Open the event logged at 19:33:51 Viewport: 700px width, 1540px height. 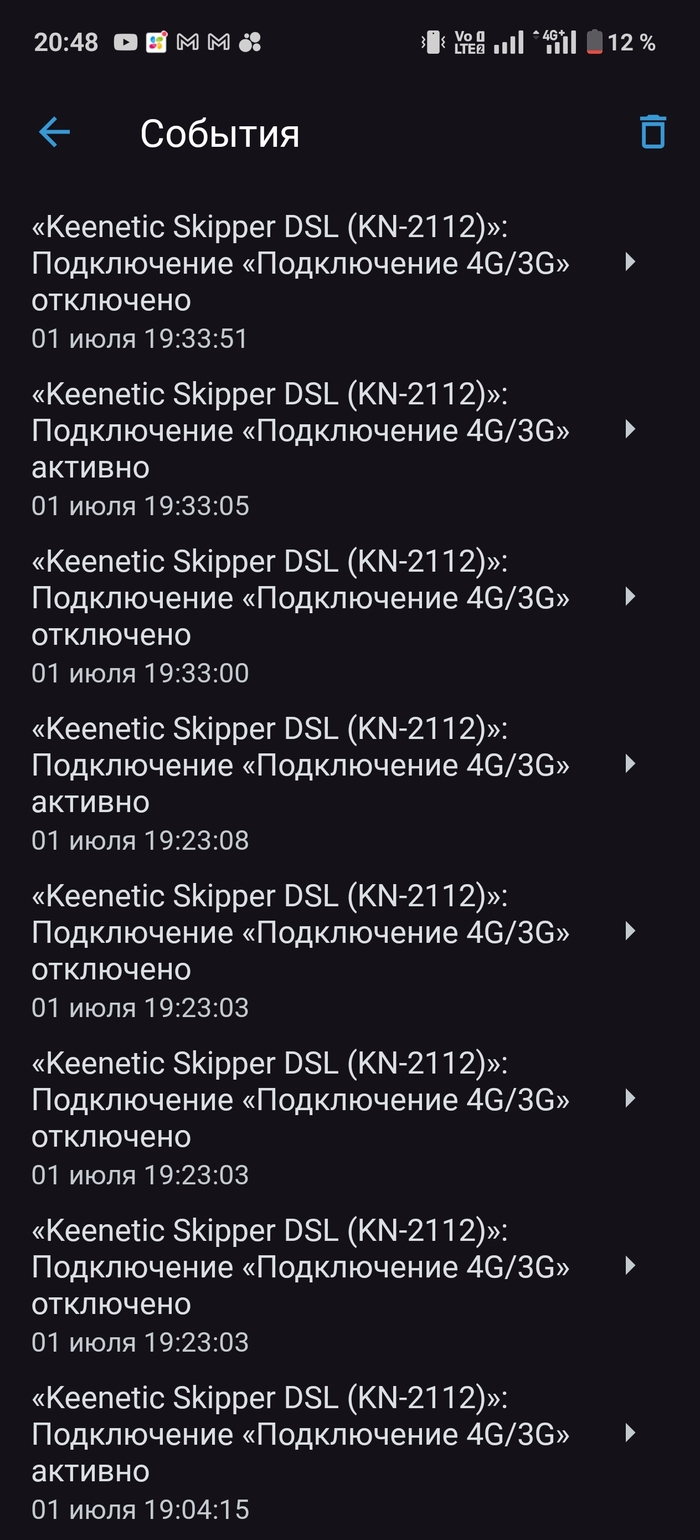[330, 282]
